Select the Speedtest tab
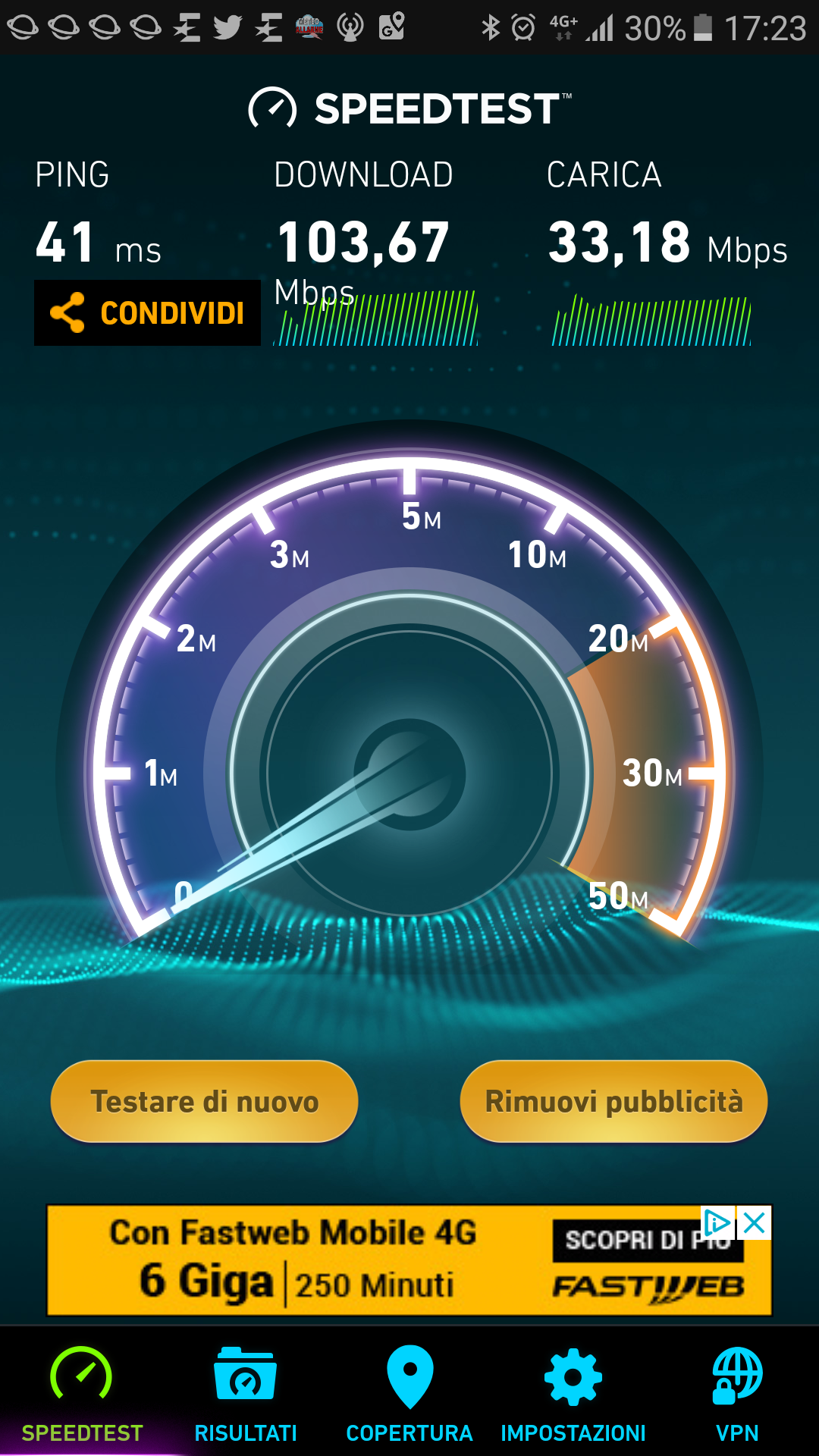Image resolution: width=819 pixels, height=1456 pixels. click(82, 1394)
